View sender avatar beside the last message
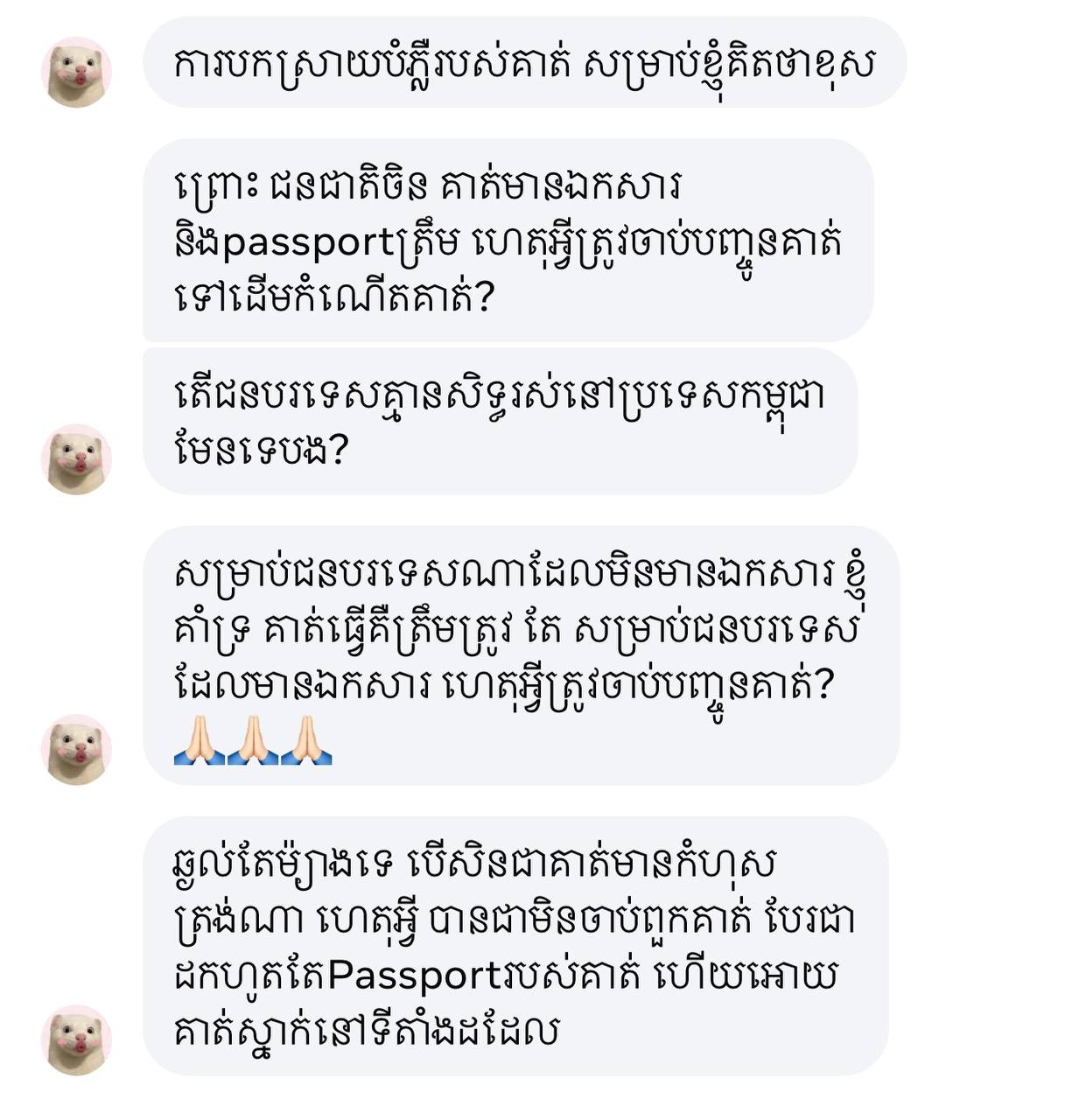This screenshot has width=1086, height=1120. (77, 1039)
